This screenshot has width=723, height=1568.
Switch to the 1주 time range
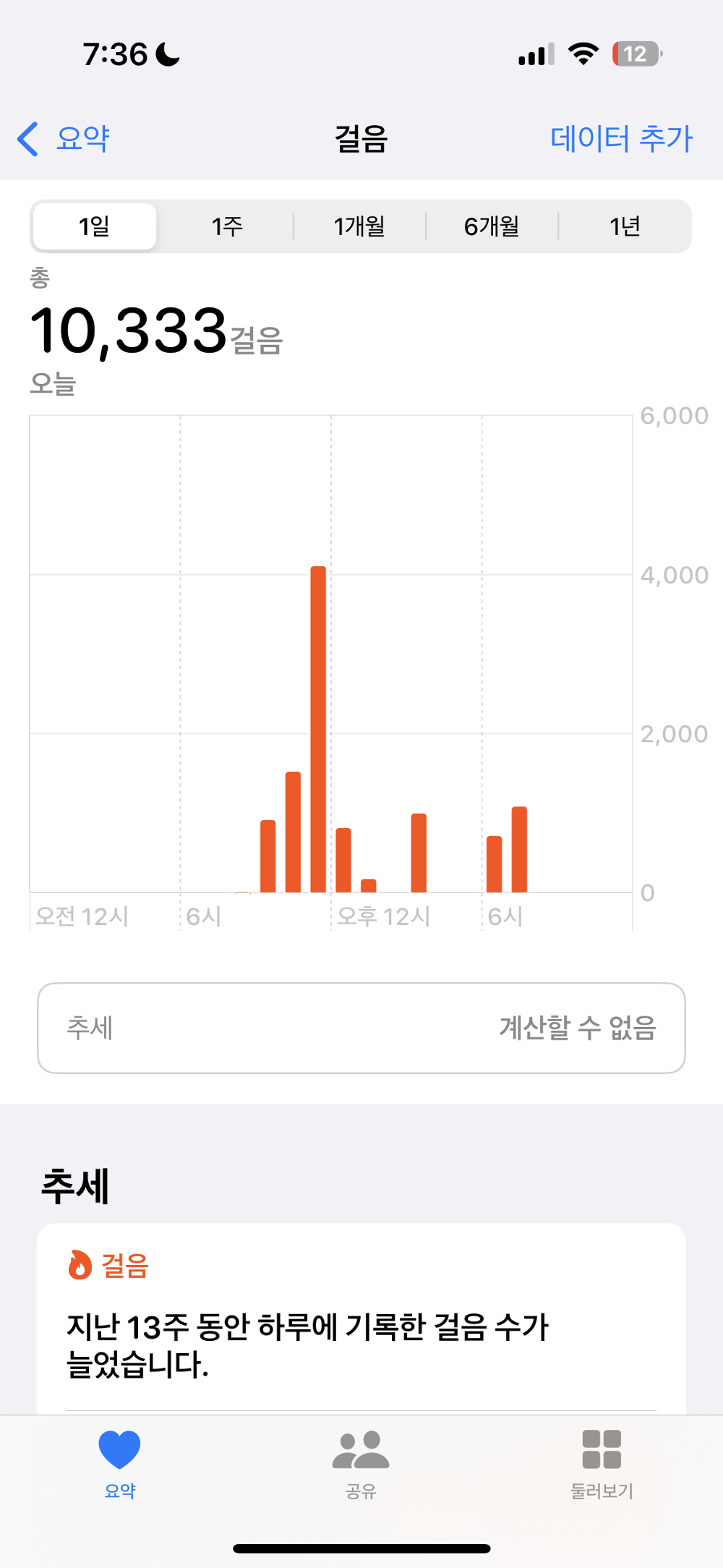(x=226, y=226)
